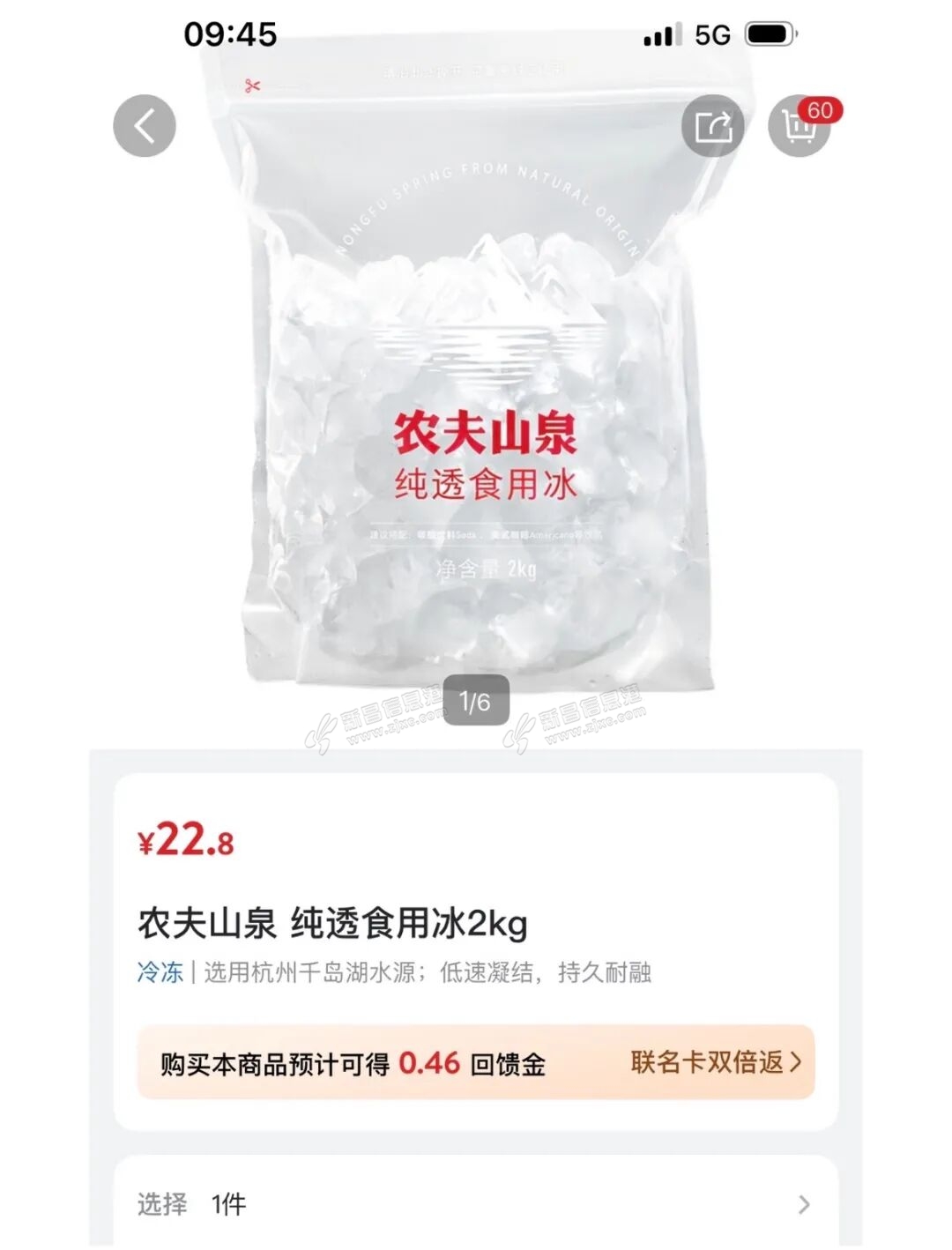Open the 联名卡双倍返 offer link
The height and width of the screenshot is (1250, 952).
click(716, 1062)
